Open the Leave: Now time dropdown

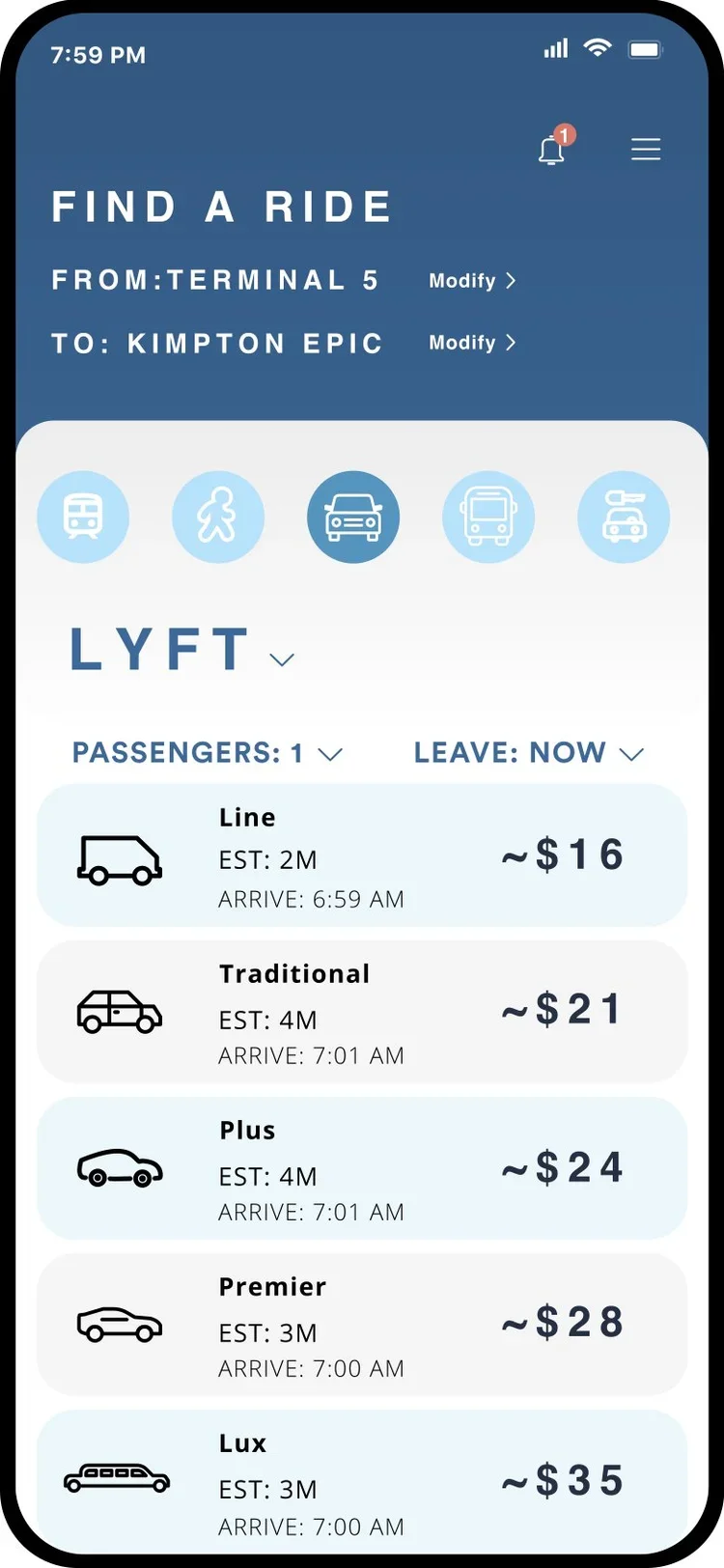(529, 753)
